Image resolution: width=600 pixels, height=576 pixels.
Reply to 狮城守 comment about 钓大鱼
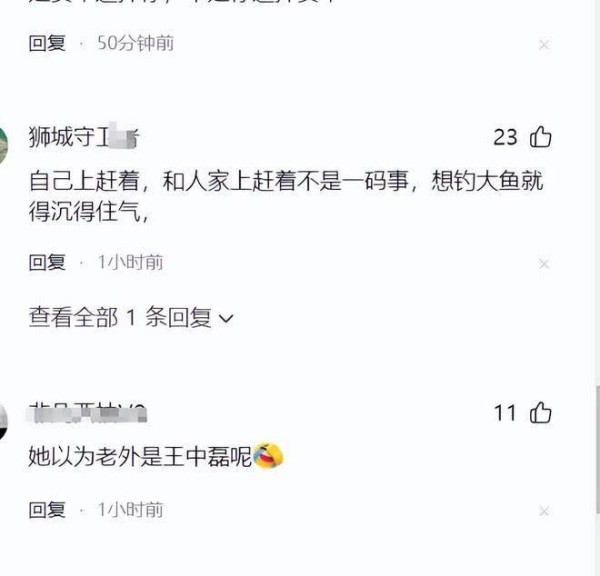(x=47, y=262)
